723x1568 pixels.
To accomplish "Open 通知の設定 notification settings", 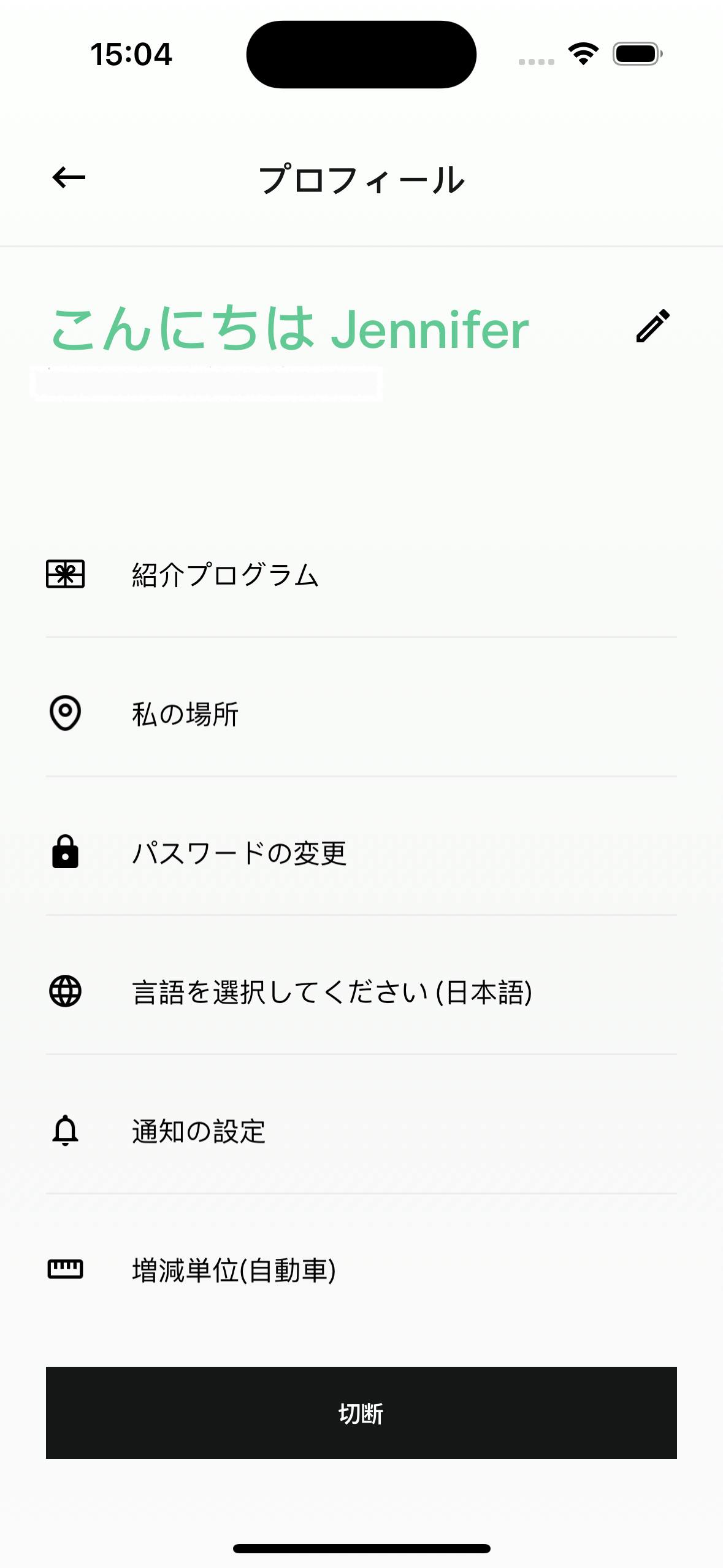I will pos(198,1131).
